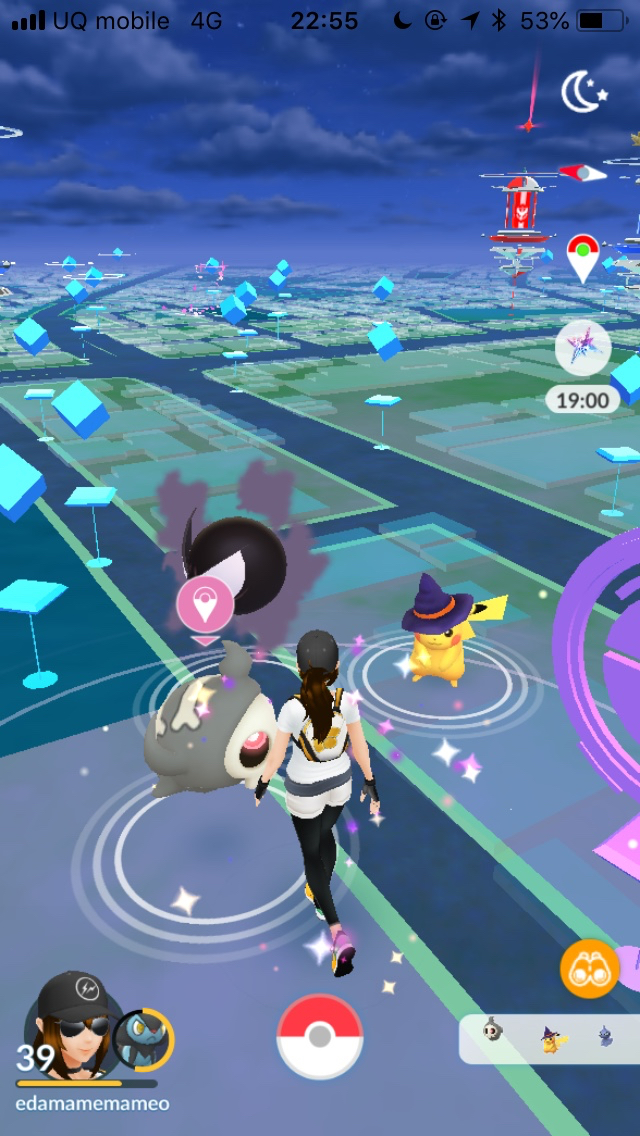Open the buddy Pokémon portrait
The height and width of the screenshot is (1136, 640).
point(144,1040)
